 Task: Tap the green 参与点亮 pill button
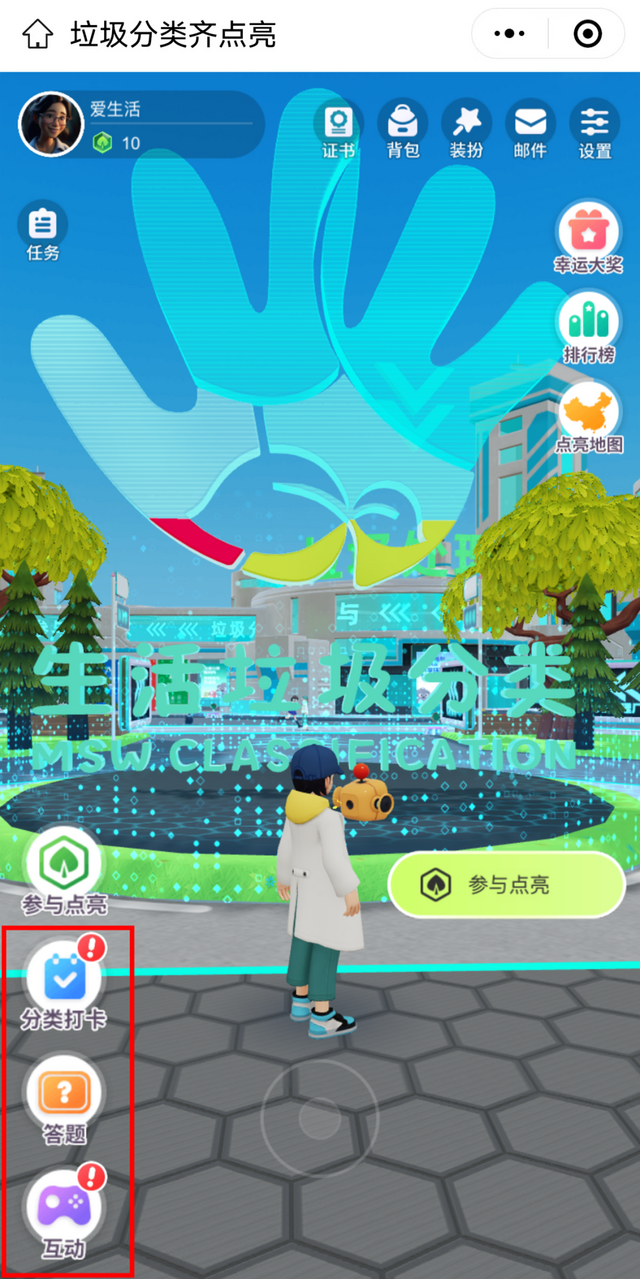(x=506, y=885)
